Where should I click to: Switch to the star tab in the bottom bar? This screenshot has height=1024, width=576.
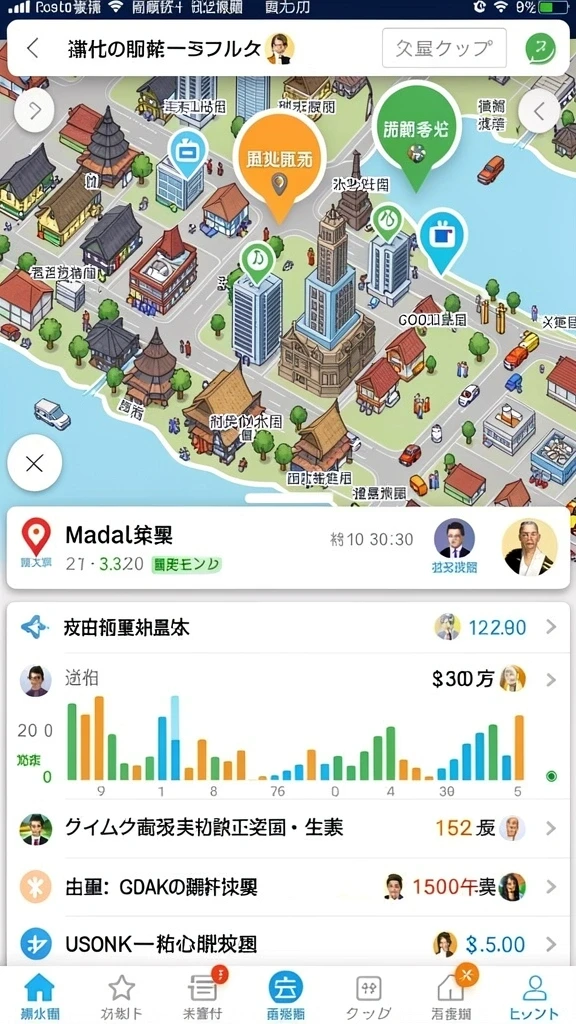121,996
